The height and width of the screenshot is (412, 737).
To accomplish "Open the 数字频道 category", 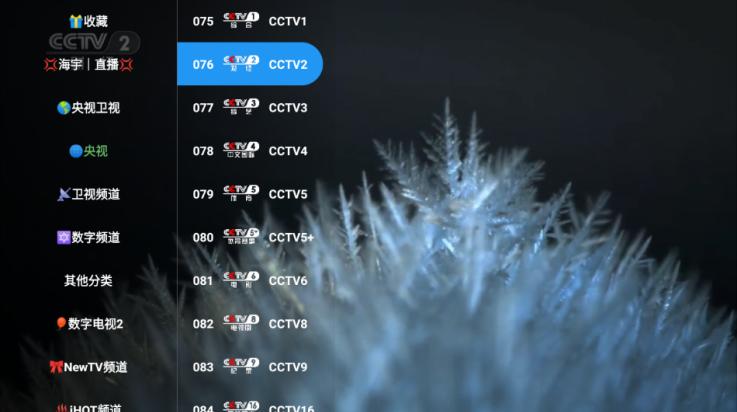I will pyautogui.click(x=88, y=237).
